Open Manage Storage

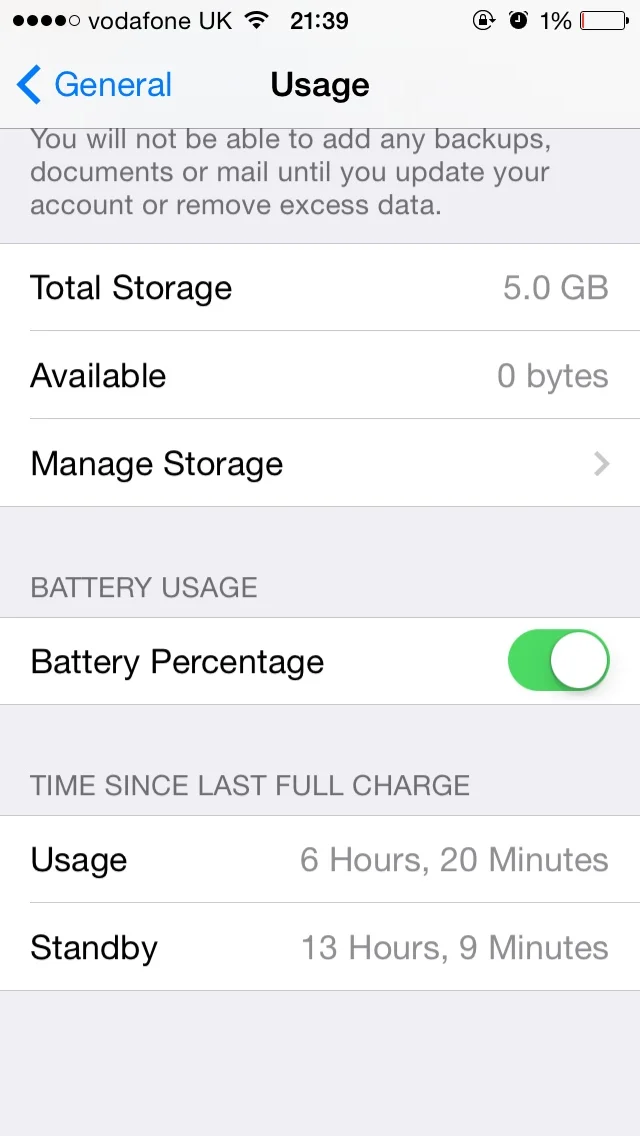tap(320, 463)
